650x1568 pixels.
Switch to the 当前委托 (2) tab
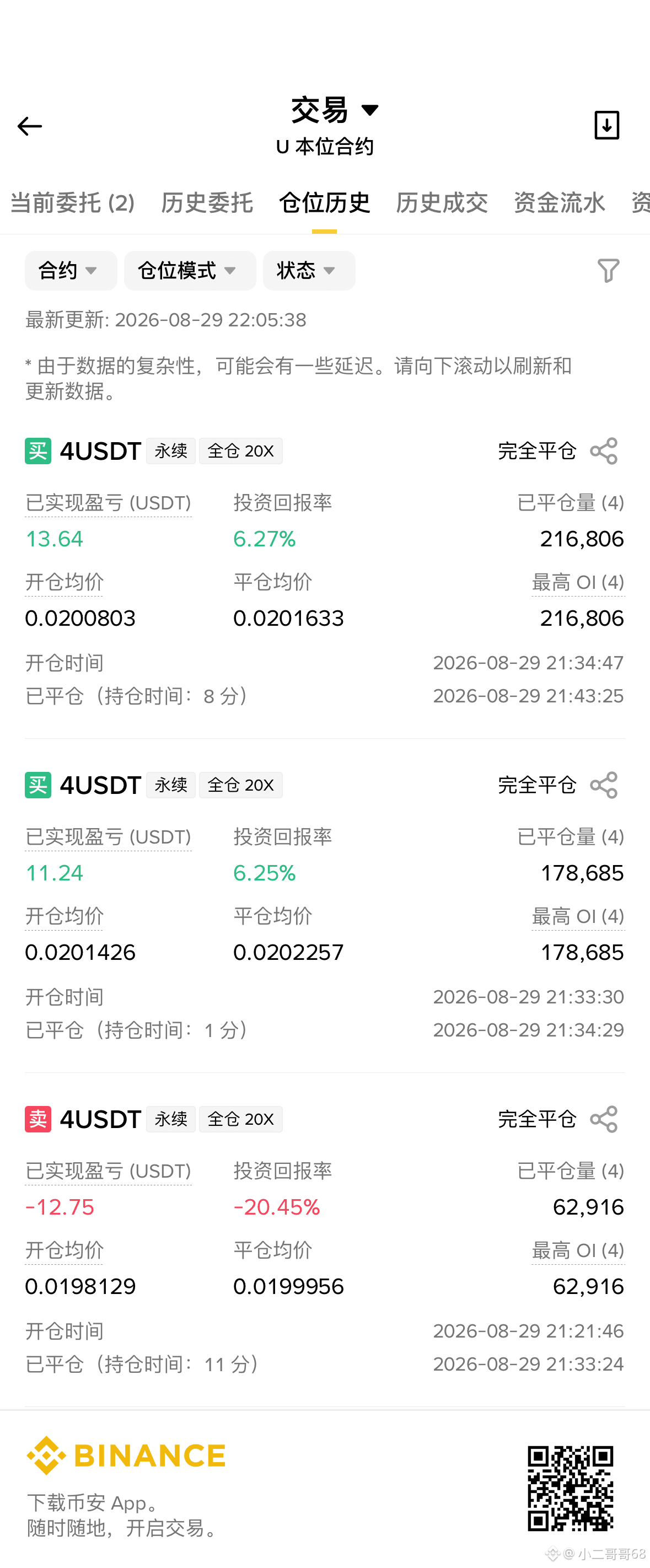tap(72, 203)
